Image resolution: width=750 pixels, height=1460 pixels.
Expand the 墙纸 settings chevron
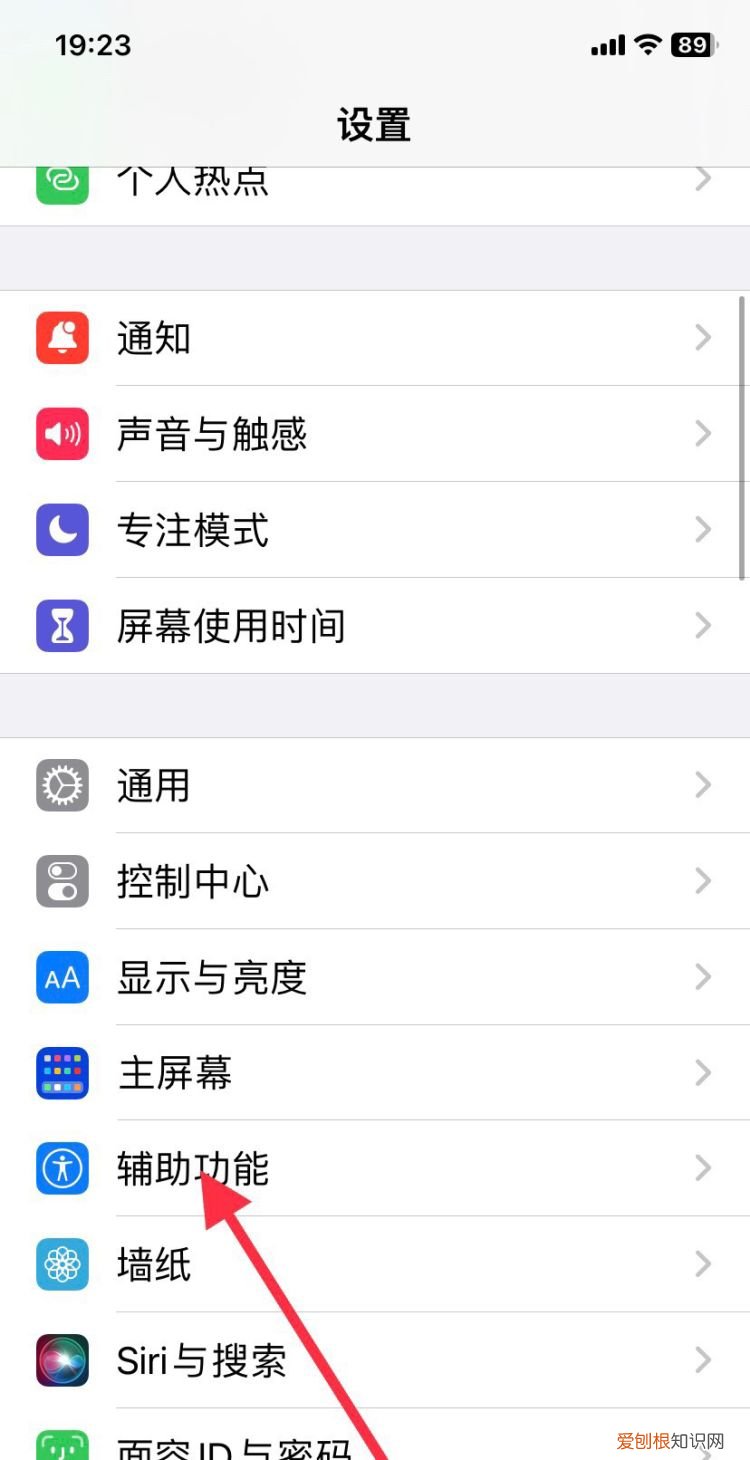point(701,1265)
